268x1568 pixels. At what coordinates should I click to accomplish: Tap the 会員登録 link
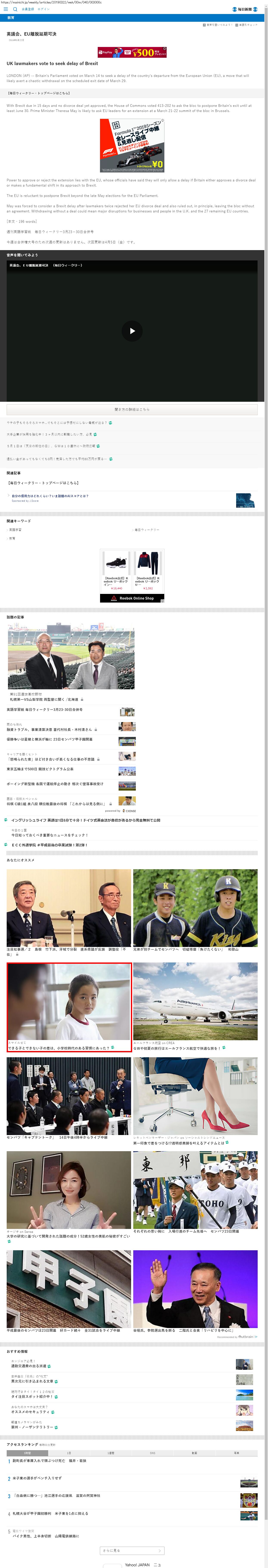[28, 9]
